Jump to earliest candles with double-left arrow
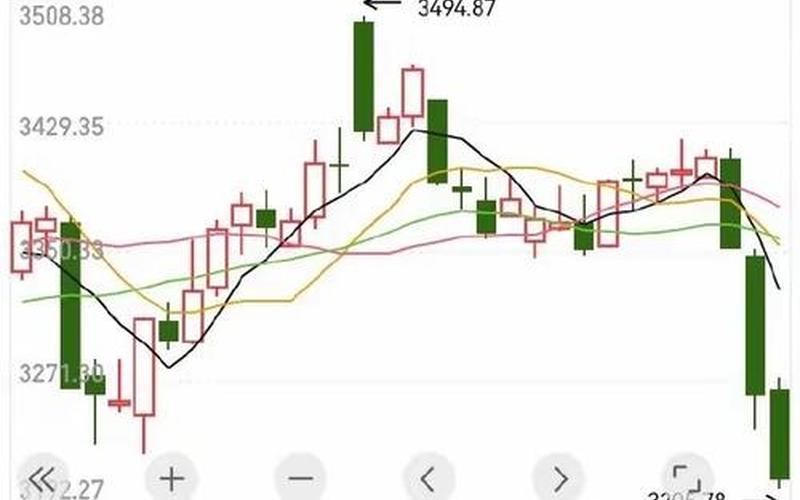 coord(42,477)
